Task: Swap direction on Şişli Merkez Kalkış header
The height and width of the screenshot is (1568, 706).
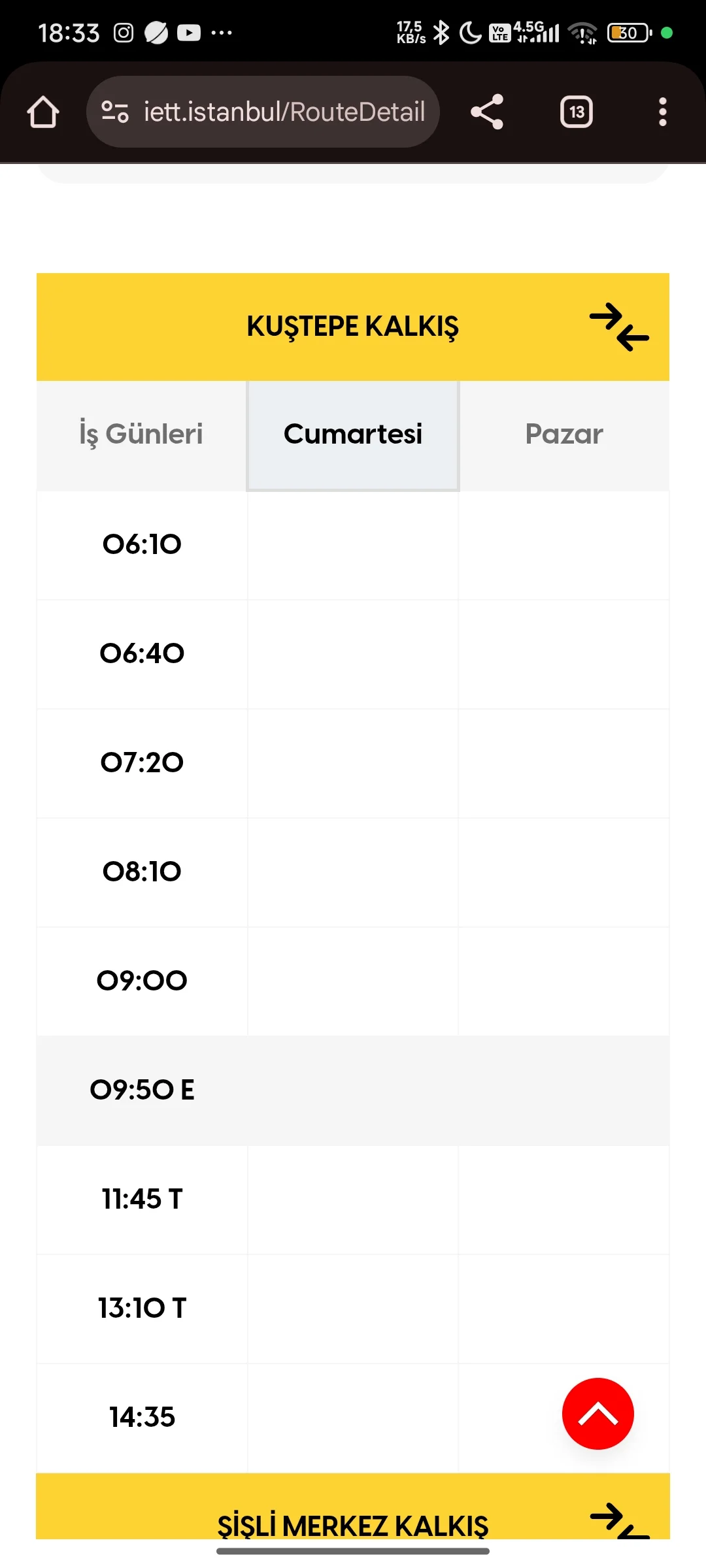Action: point(618,1521)
